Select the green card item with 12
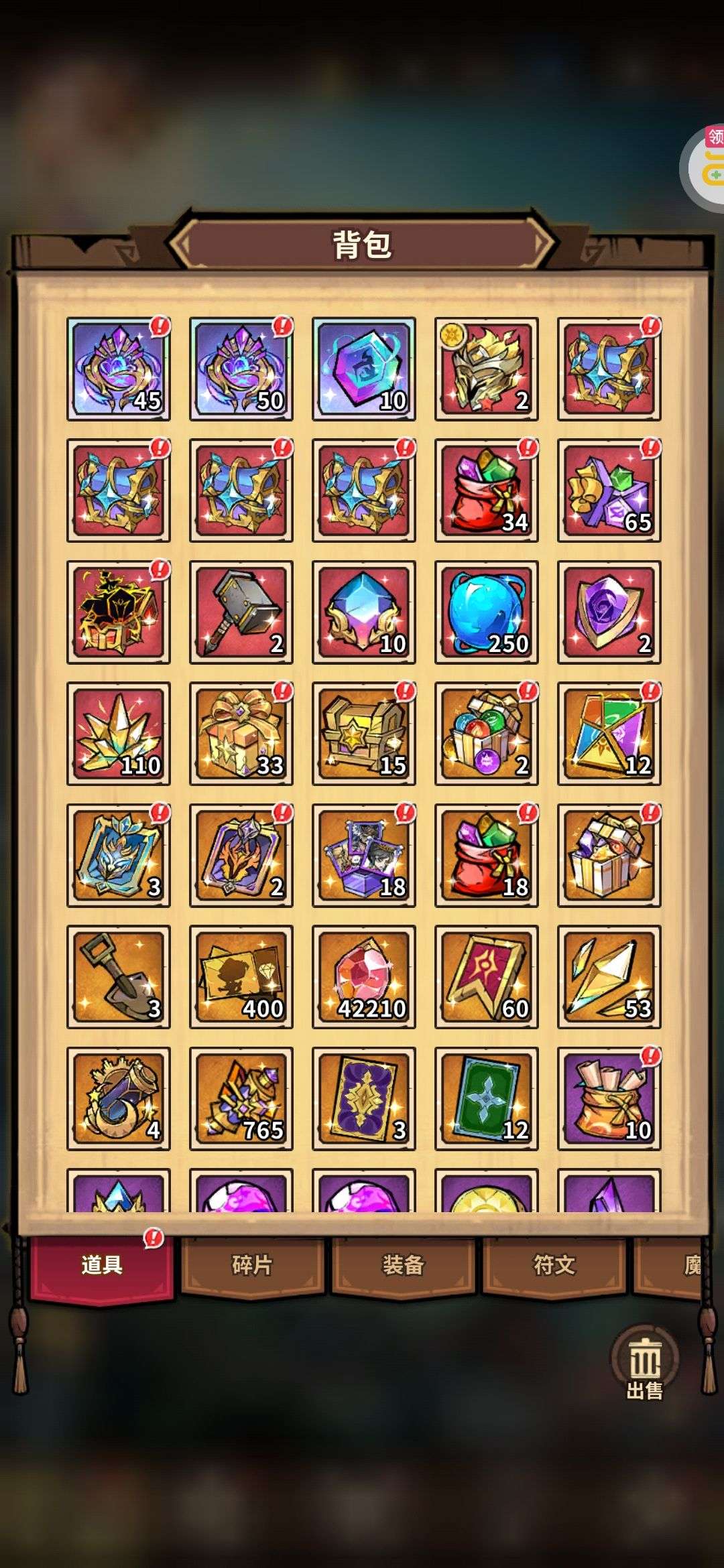 486,1099
